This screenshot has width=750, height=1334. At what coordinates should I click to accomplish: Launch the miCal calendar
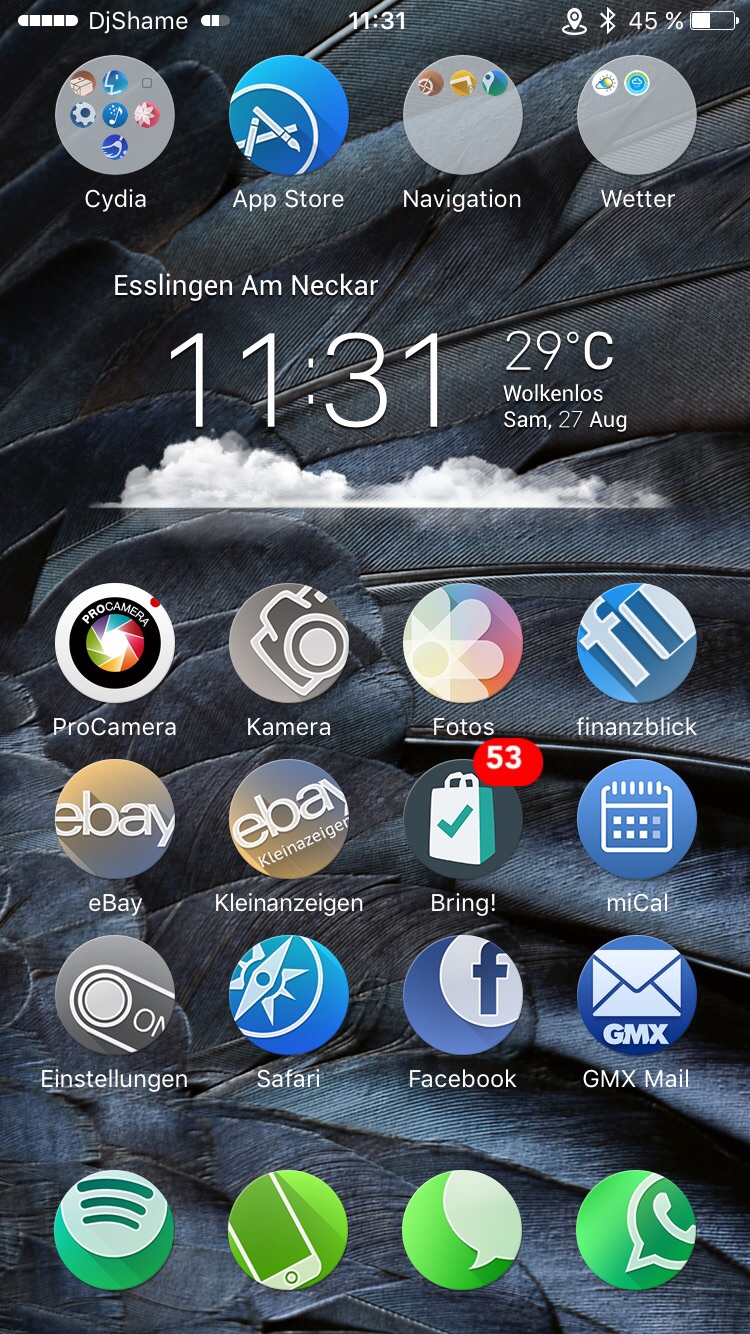coord(637,819)
